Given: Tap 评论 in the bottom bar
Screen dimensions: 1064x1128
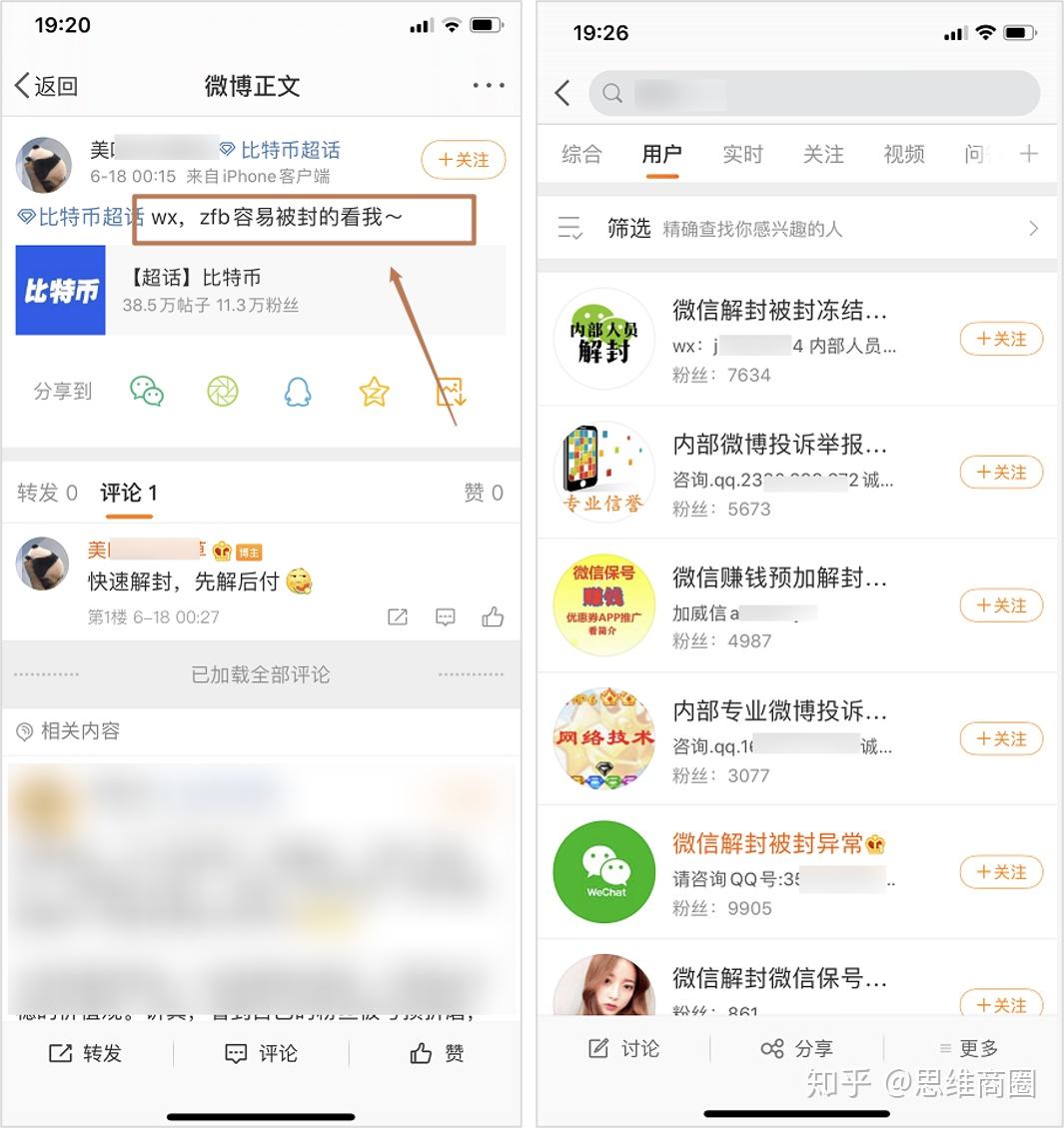Looking at the screenshot, I should pos(261,1053).
